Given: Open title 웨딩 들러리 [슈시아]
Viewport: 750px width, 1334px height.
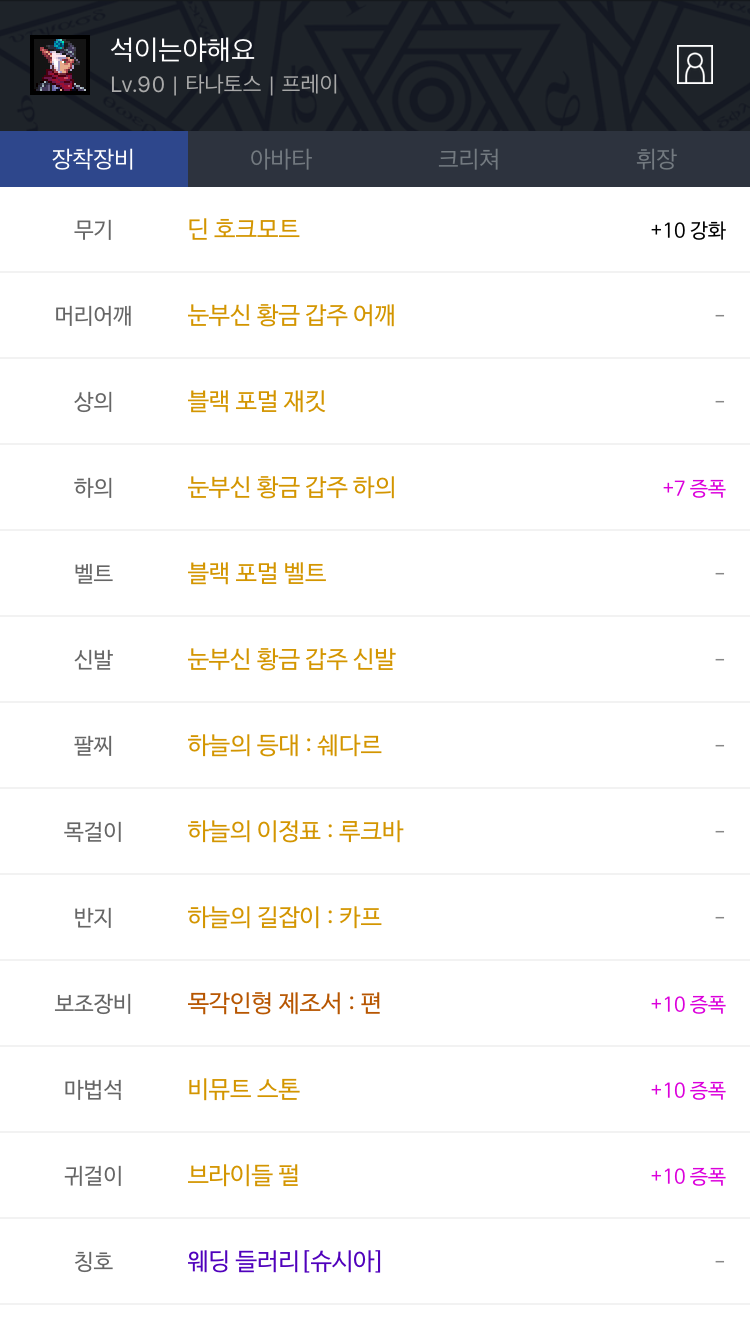Looking at the screenshot, I should point(285,1261).
